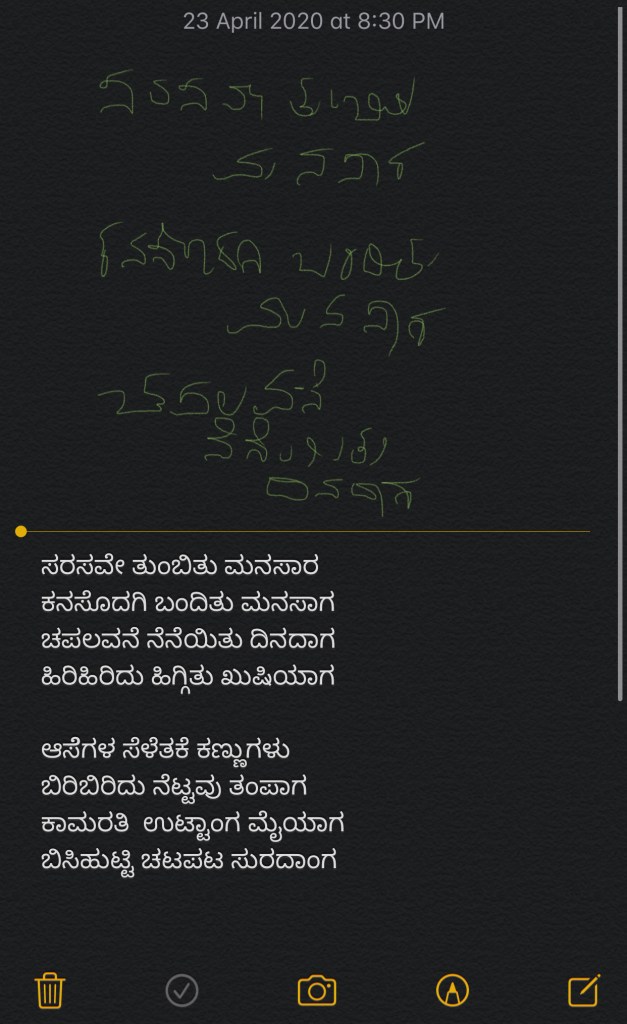This screenshot has height=1024, width=627.
Task: Compose a new note
Action: (x=583, y=990)
